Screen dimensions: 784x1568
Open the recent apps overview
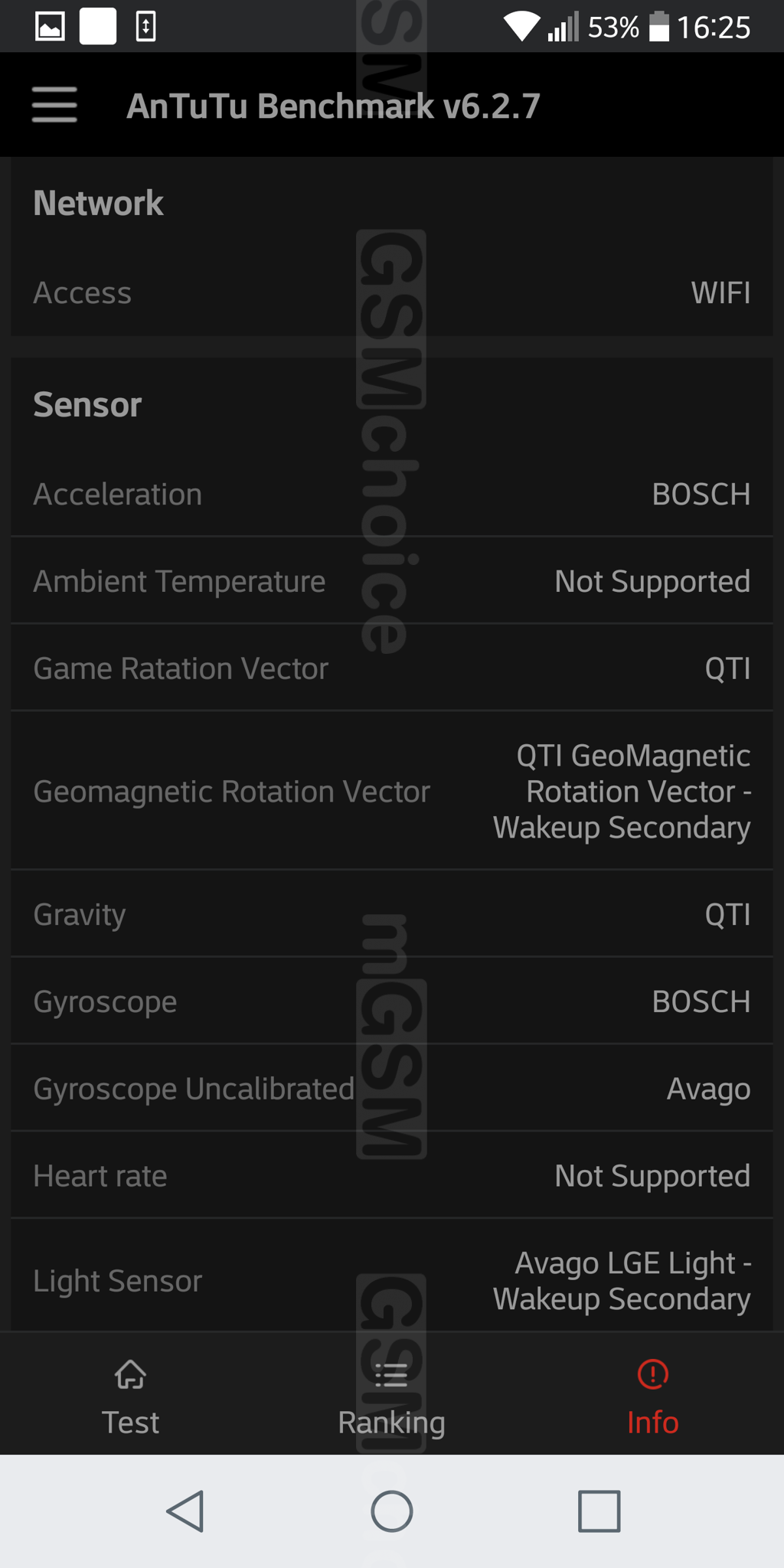pos(599,1511)
